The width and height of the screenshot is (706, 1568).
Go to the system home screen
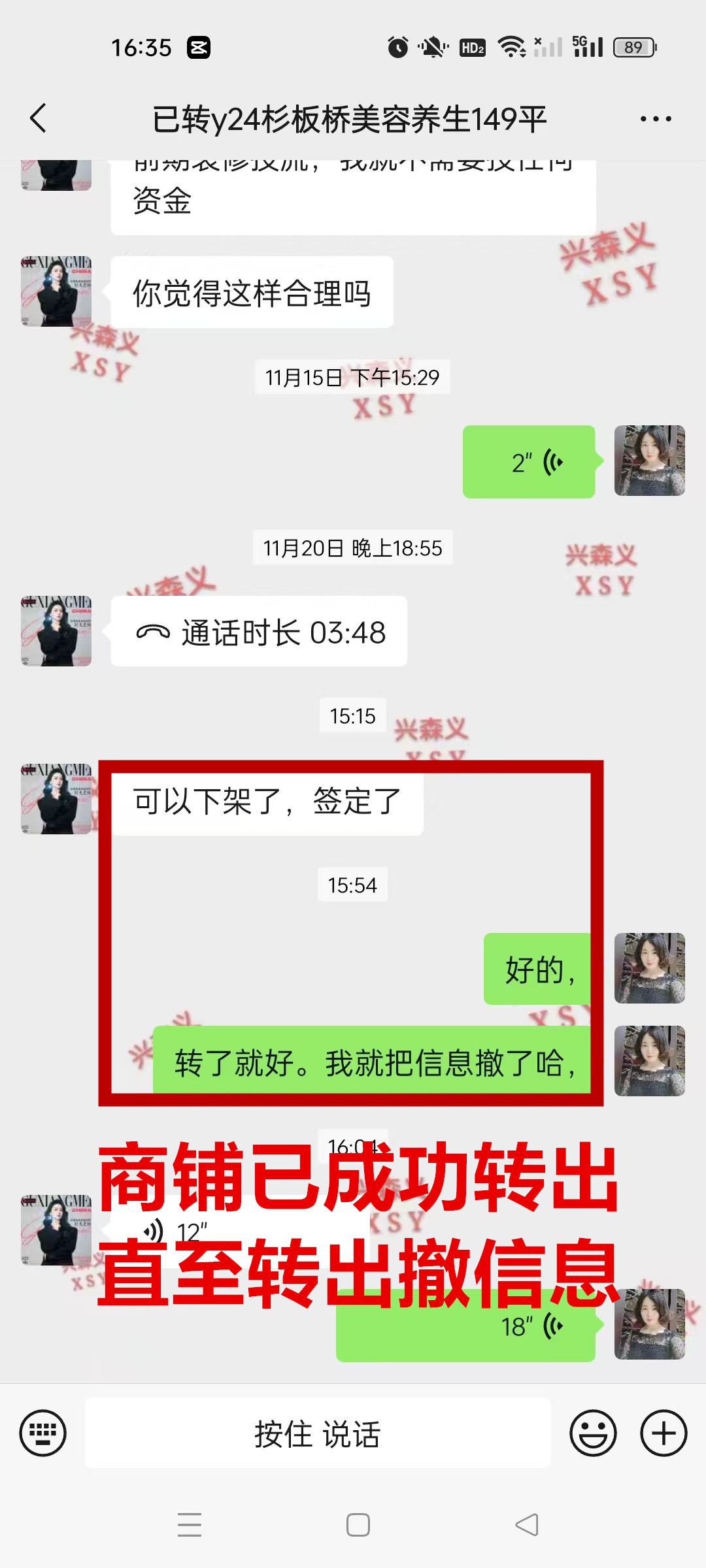tap(358, 1525)
